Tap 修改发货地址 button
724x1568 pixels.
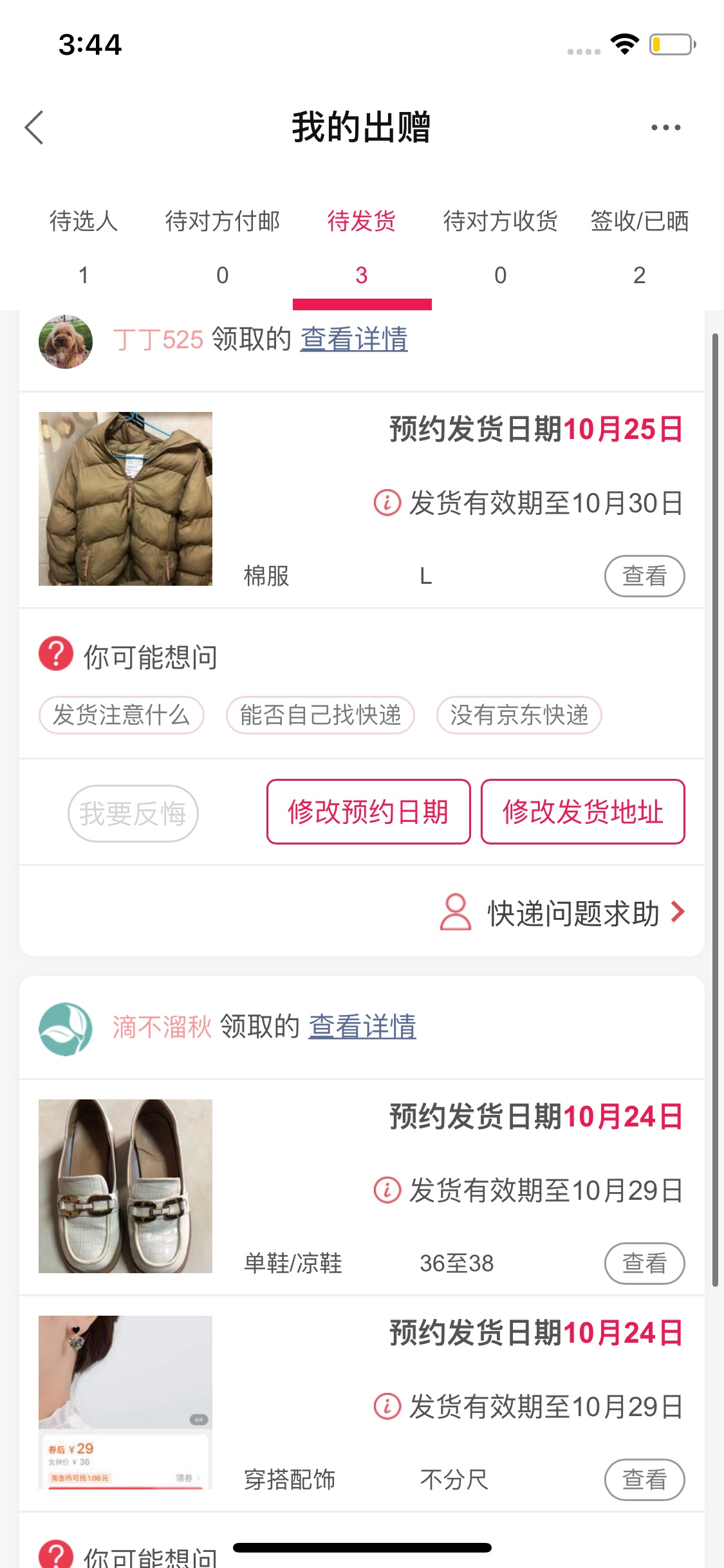point(583,812)
